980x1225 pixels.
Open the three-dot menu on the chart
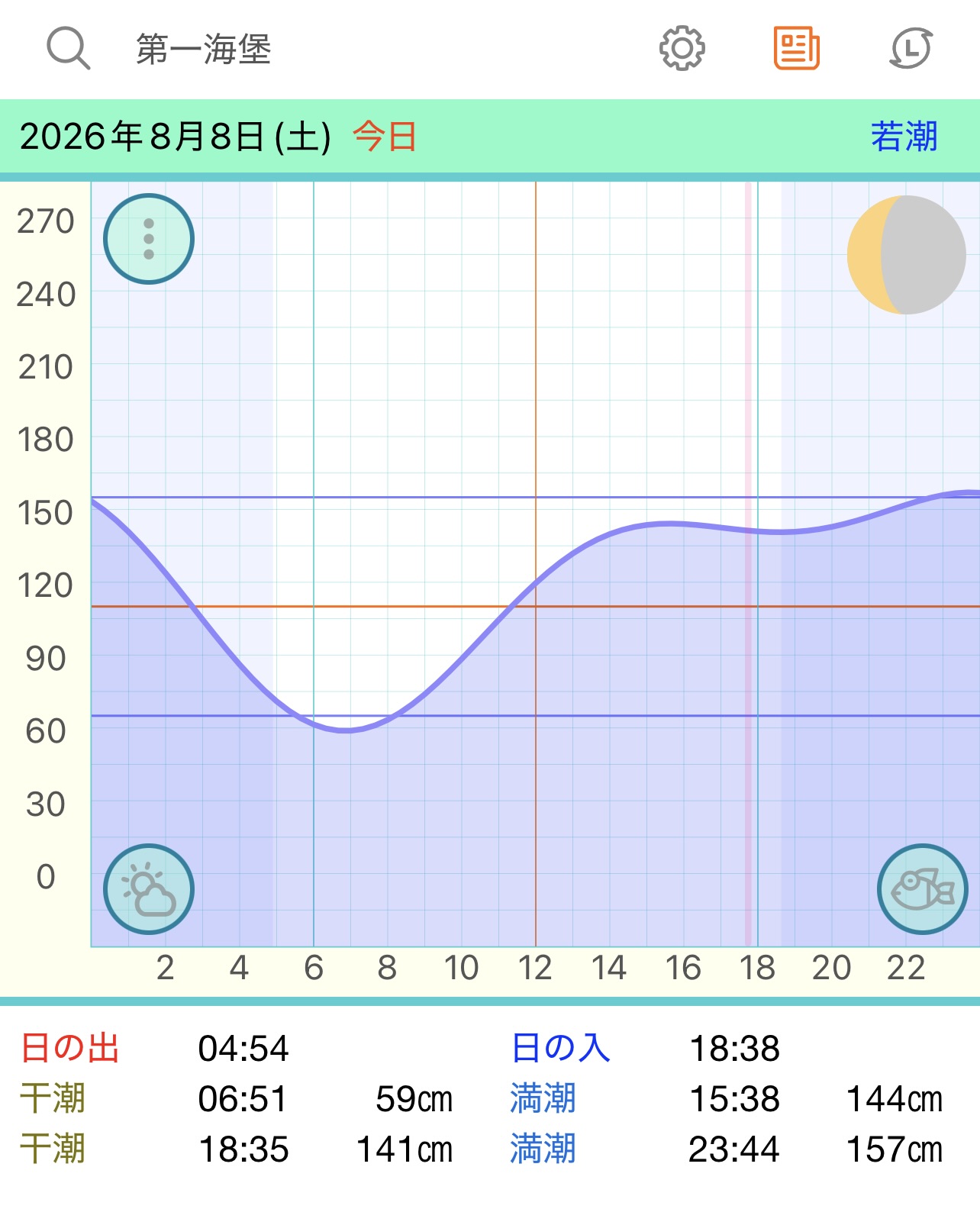click(x=149, y=239)
